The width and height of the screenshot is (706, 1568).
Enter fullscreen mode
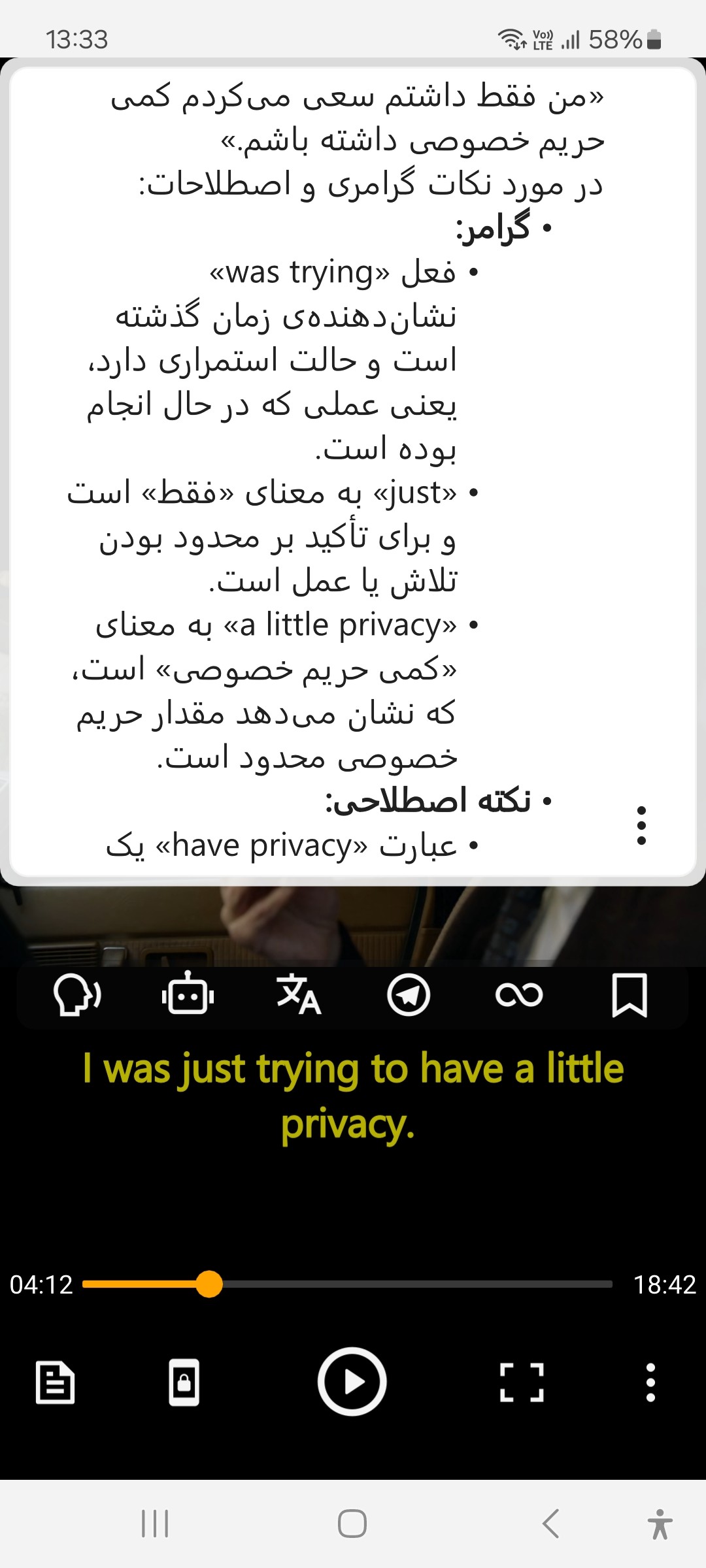pyautogui.click(x=522, y=1382)
